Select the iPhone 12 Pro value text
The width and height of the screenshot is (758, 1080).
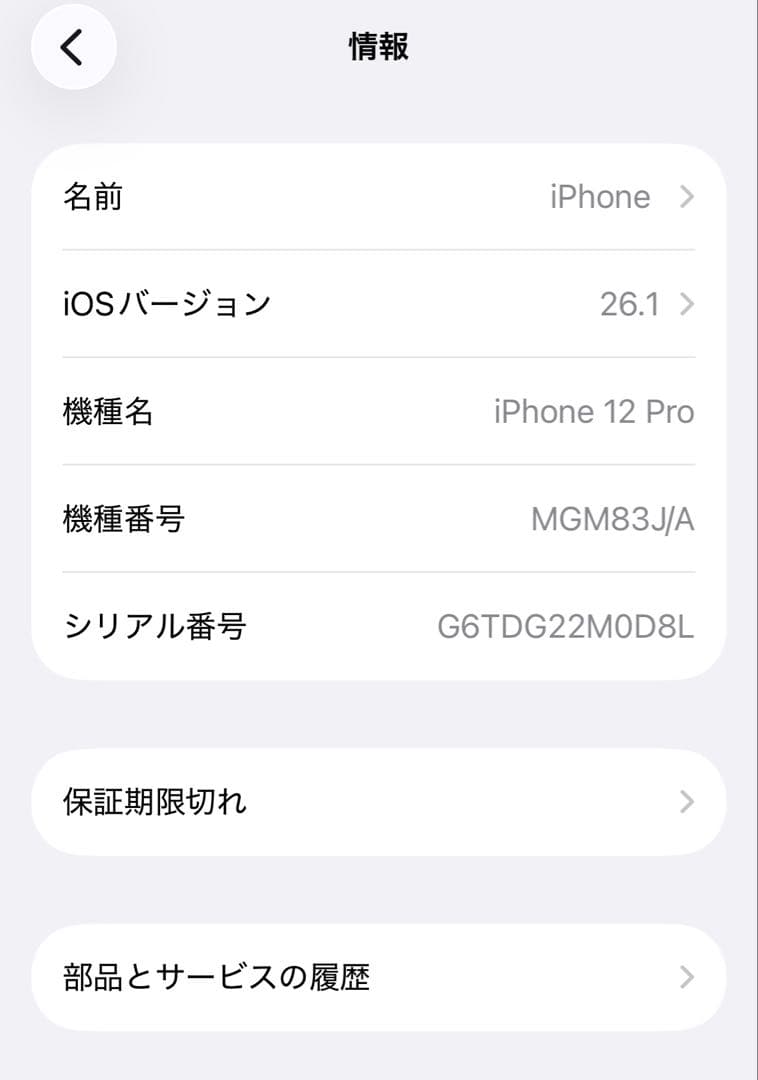pos(595,411)
